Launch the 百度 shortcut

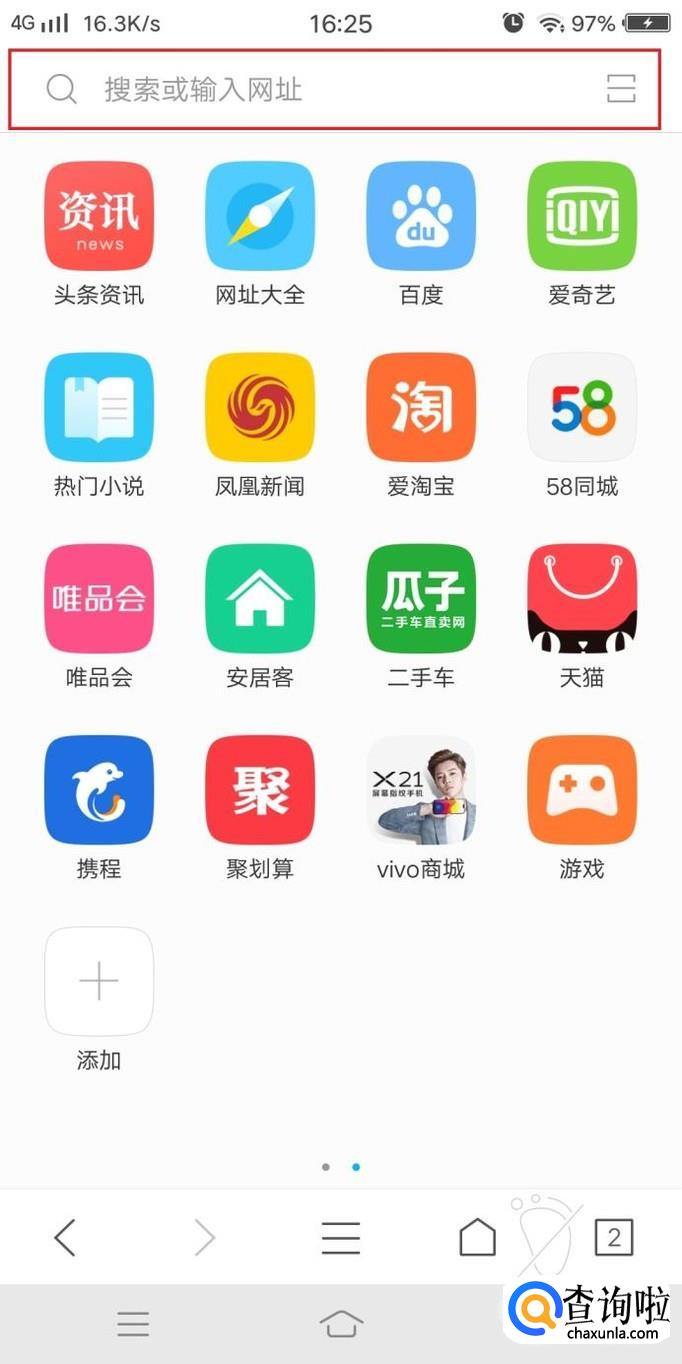[x=421, y=216]
